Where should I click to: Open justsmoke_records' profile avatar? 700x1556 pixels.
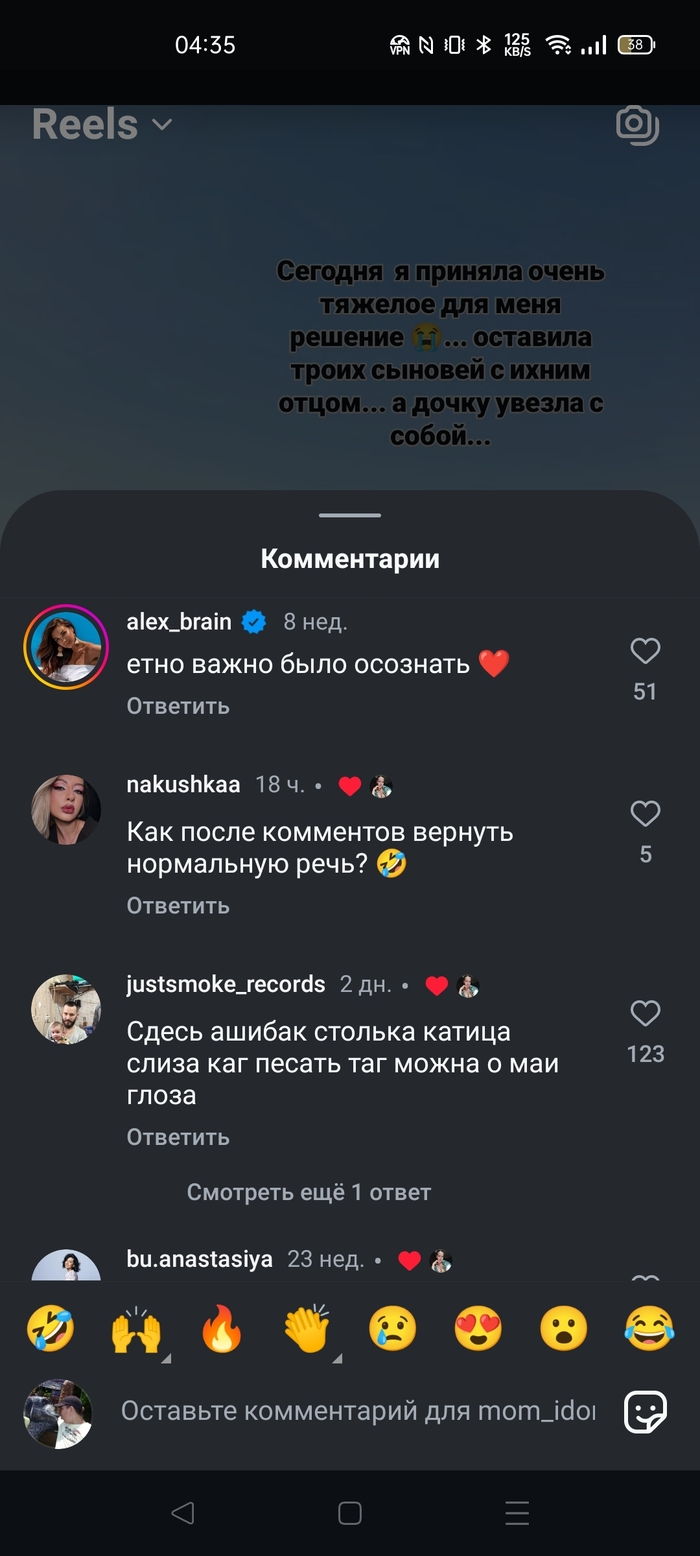click(66, 1010)
